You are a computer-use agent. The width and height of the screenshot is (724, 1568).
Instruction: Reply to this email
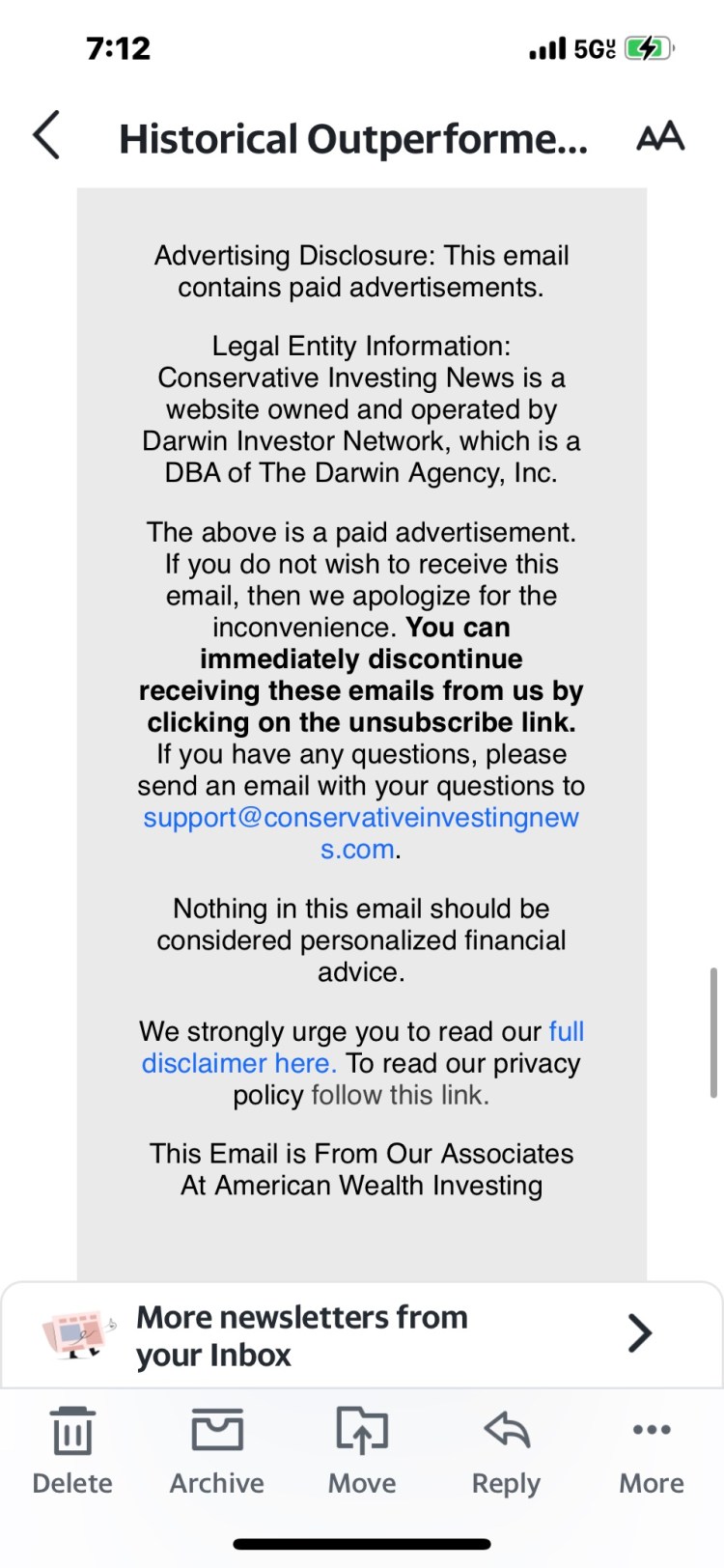(506, 1450)
